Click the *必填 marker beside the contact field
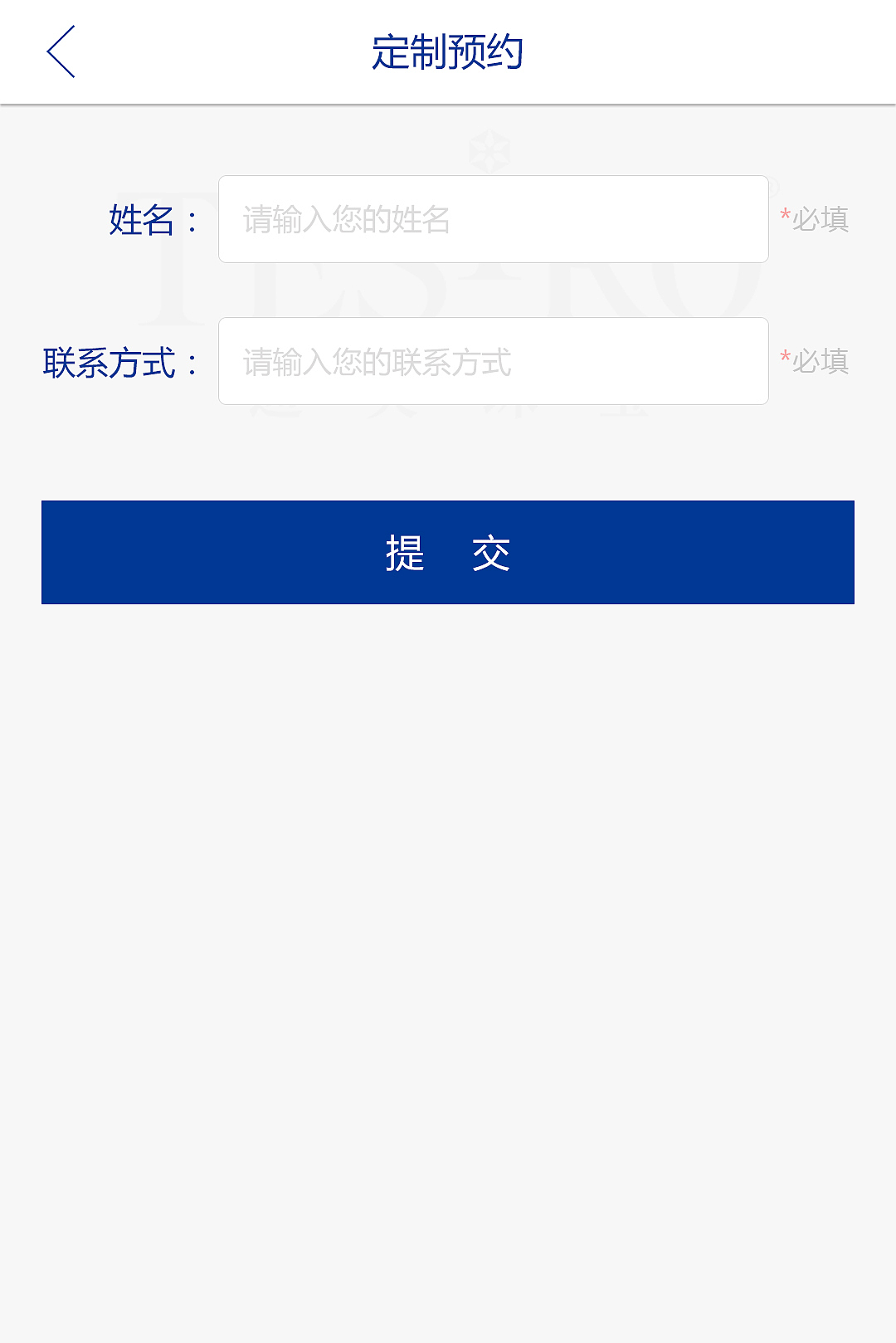 pos(816,359)
